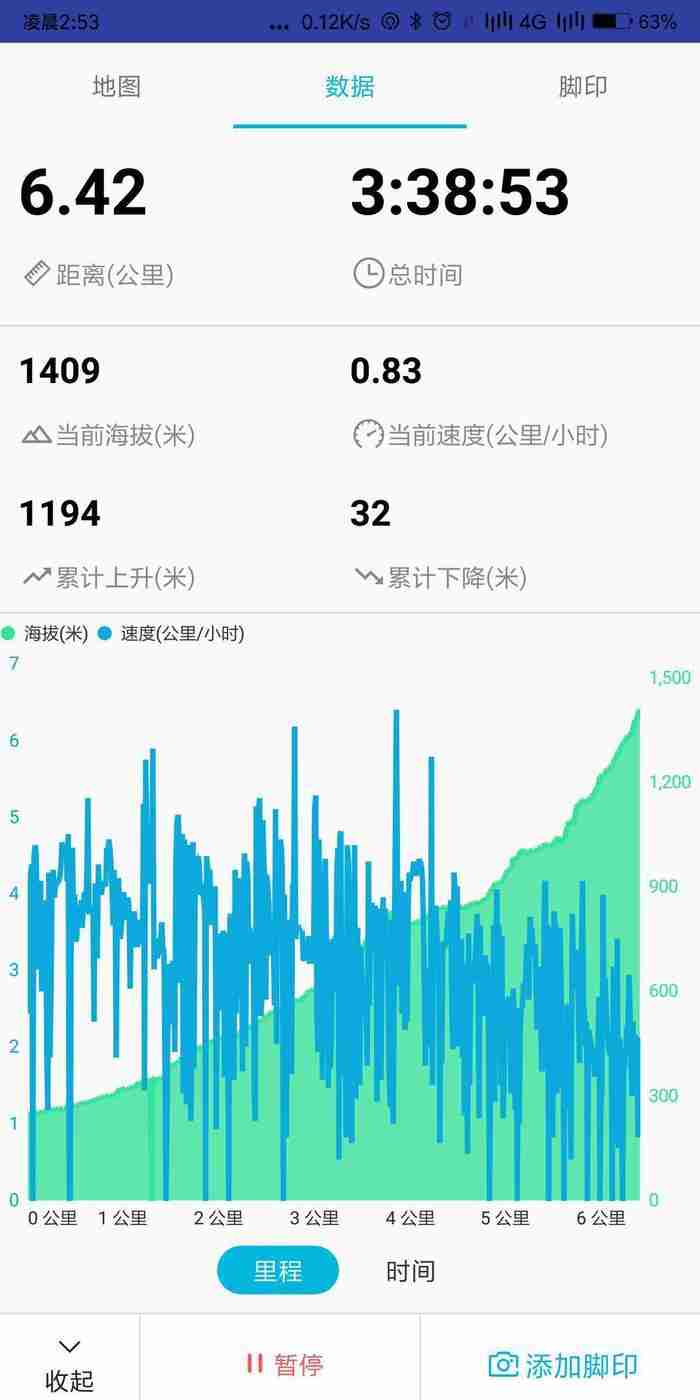Switch chart to 时间 view
Image resolution: width=700 pixels, height=1400 pixels.
tap(411, 1271)
